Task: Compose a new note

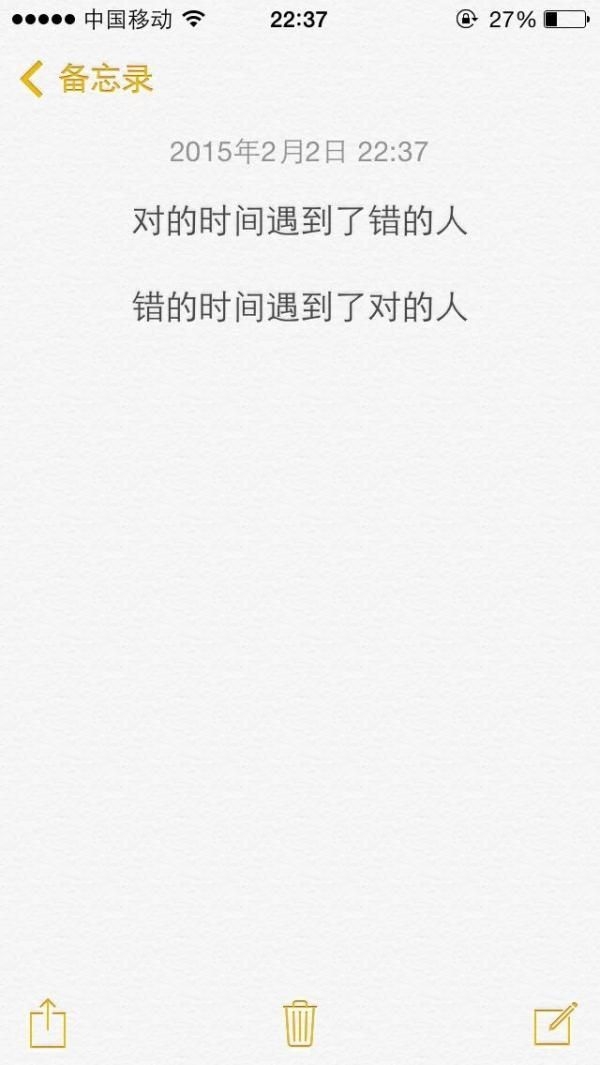Action: (x=555, y=1023)
